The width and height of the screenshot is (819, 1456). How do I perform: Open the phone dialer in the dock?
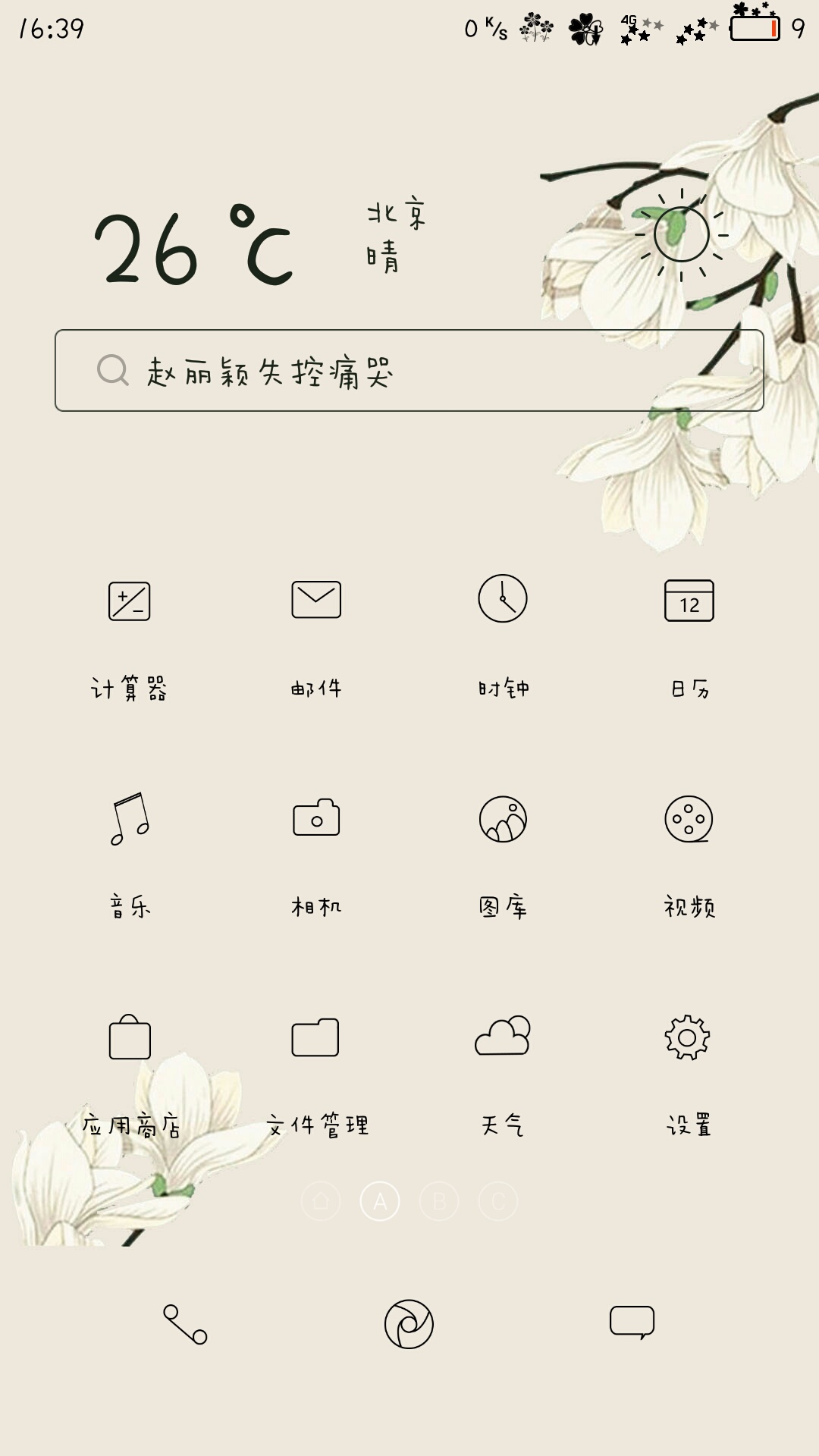click(x=185, y=1324)
